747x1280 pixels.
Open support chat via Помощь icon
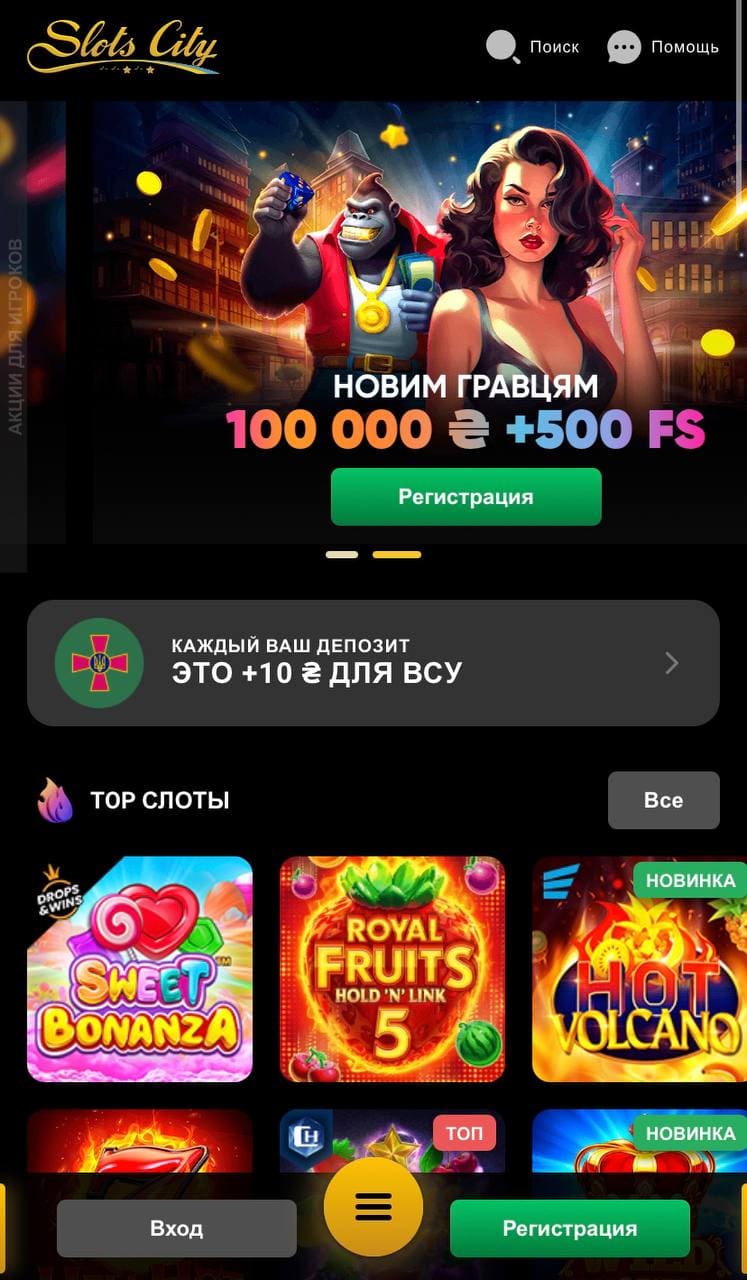pyautogui.click(x=623, y=46)
